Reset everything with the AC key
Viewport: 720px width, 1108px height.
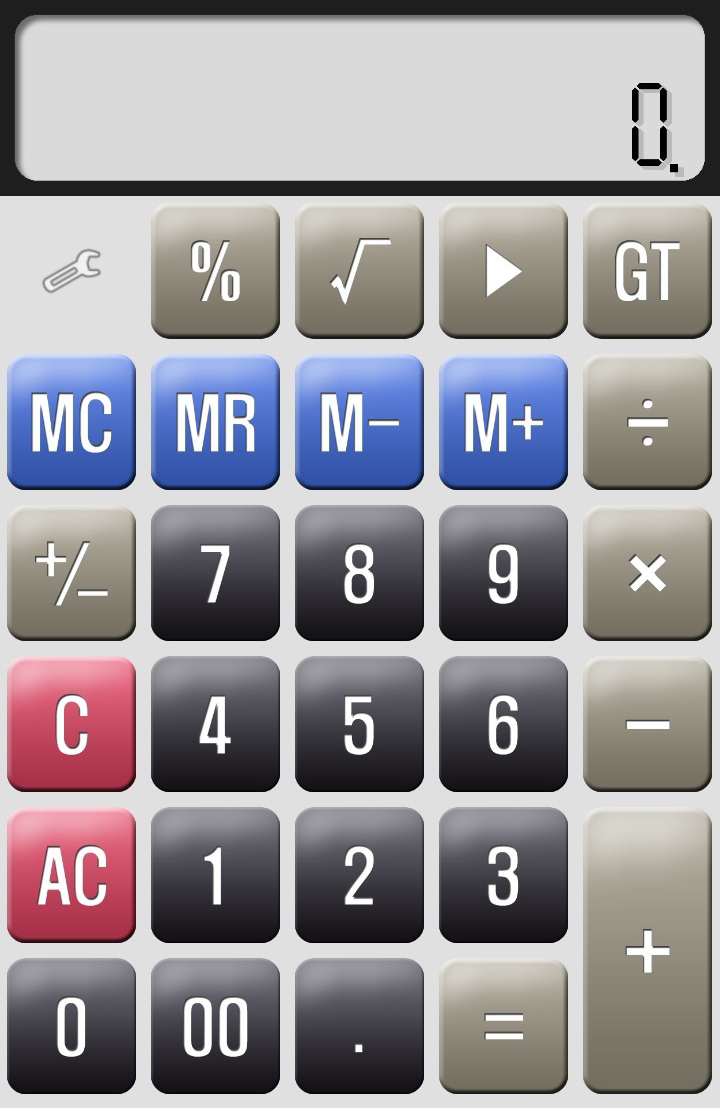click(71, 875)
